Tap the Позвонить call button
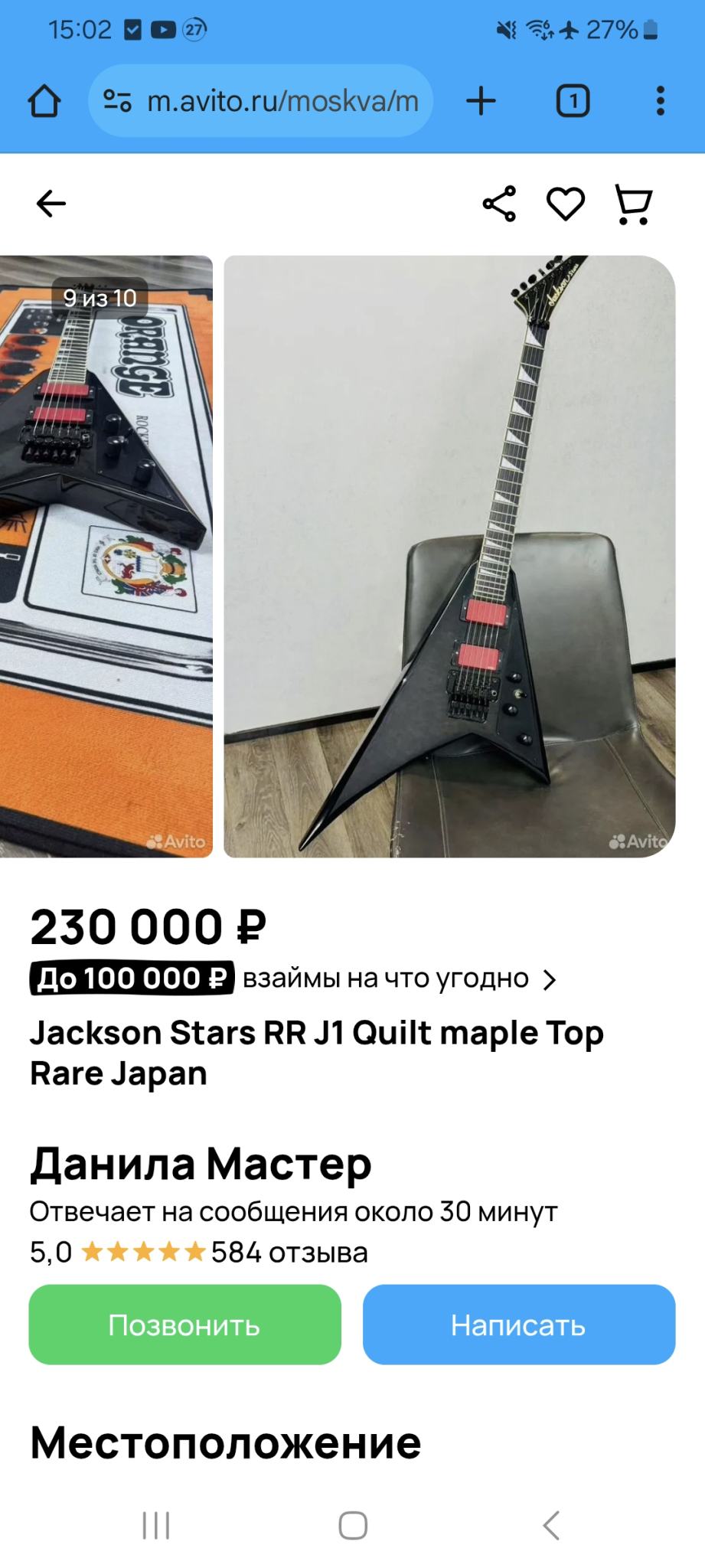Viewport: 705px width, 1568px height. click(x=184, y=1325)
